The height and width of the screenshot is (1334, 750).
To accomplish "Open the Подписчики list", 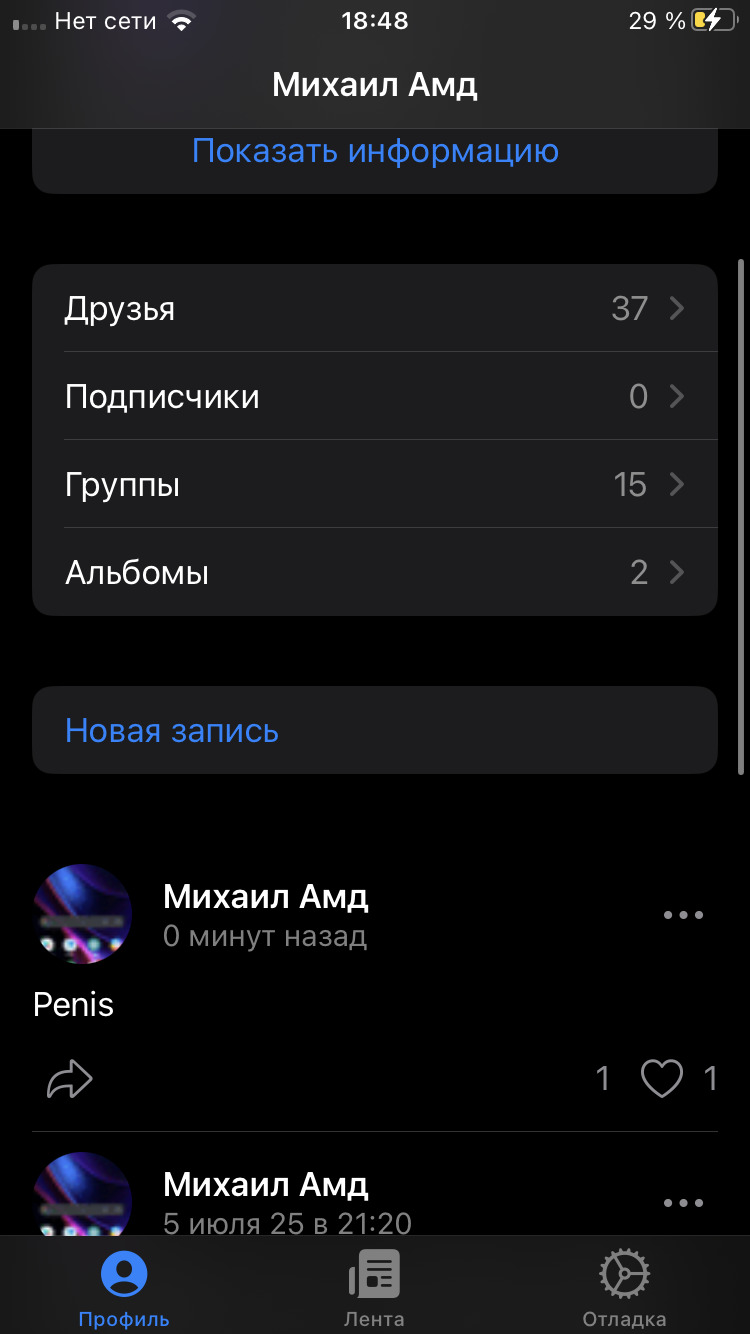I will 375,396.
